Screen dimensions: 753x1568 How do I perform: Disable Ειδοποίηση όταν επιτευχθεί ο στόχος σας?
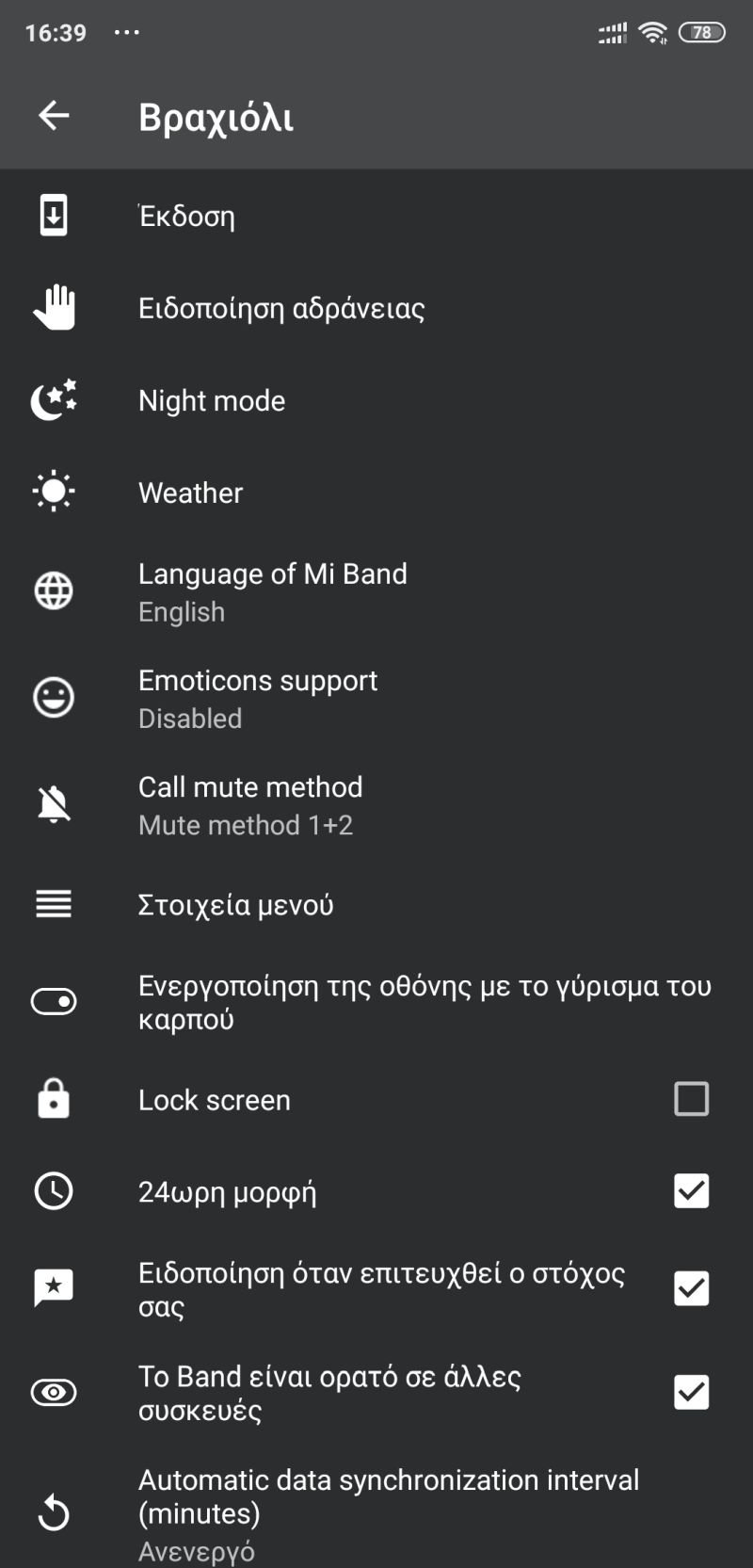pos(691,1288)
